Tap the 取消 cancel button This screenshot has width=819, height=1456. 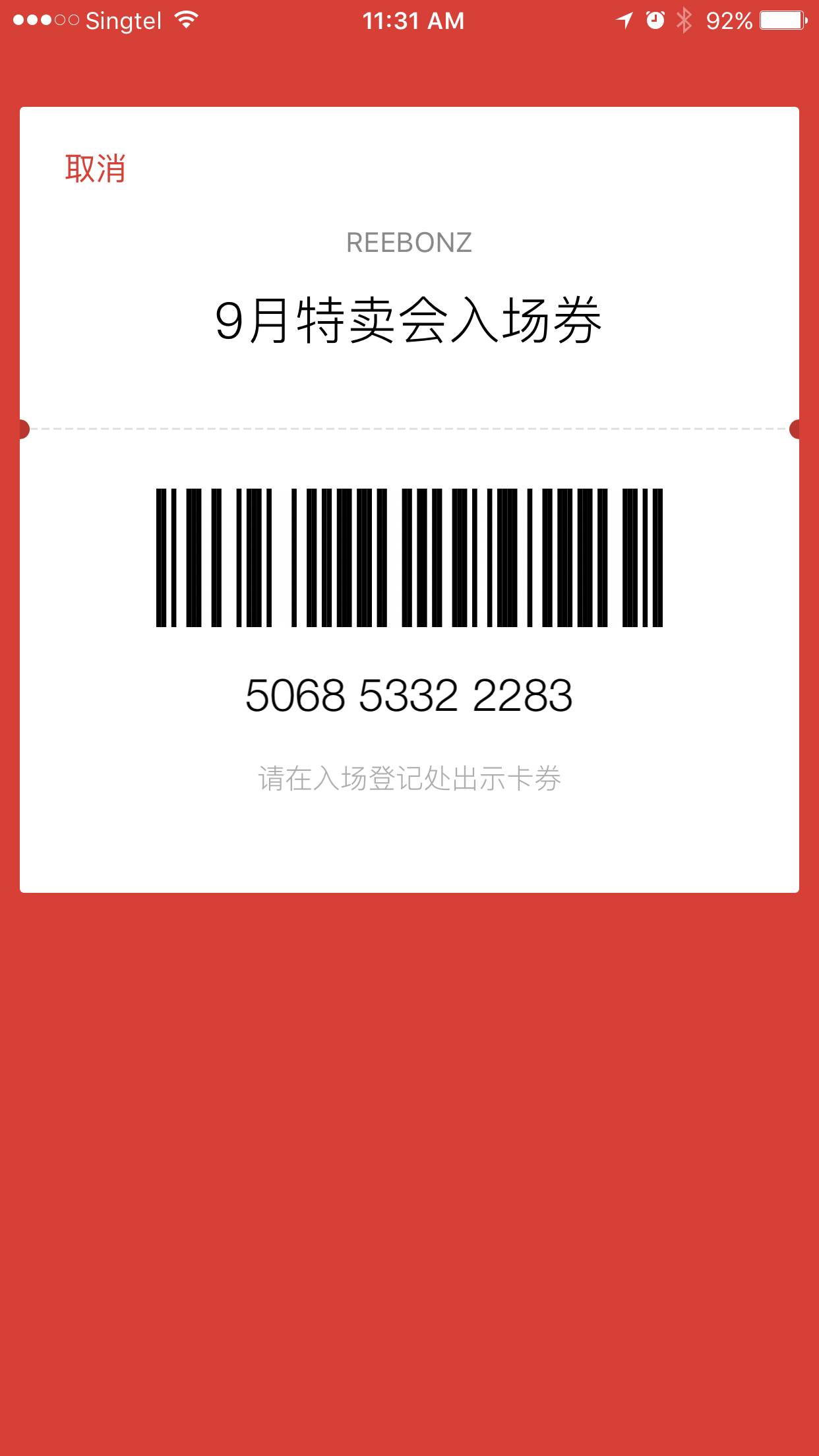(95, 169)
